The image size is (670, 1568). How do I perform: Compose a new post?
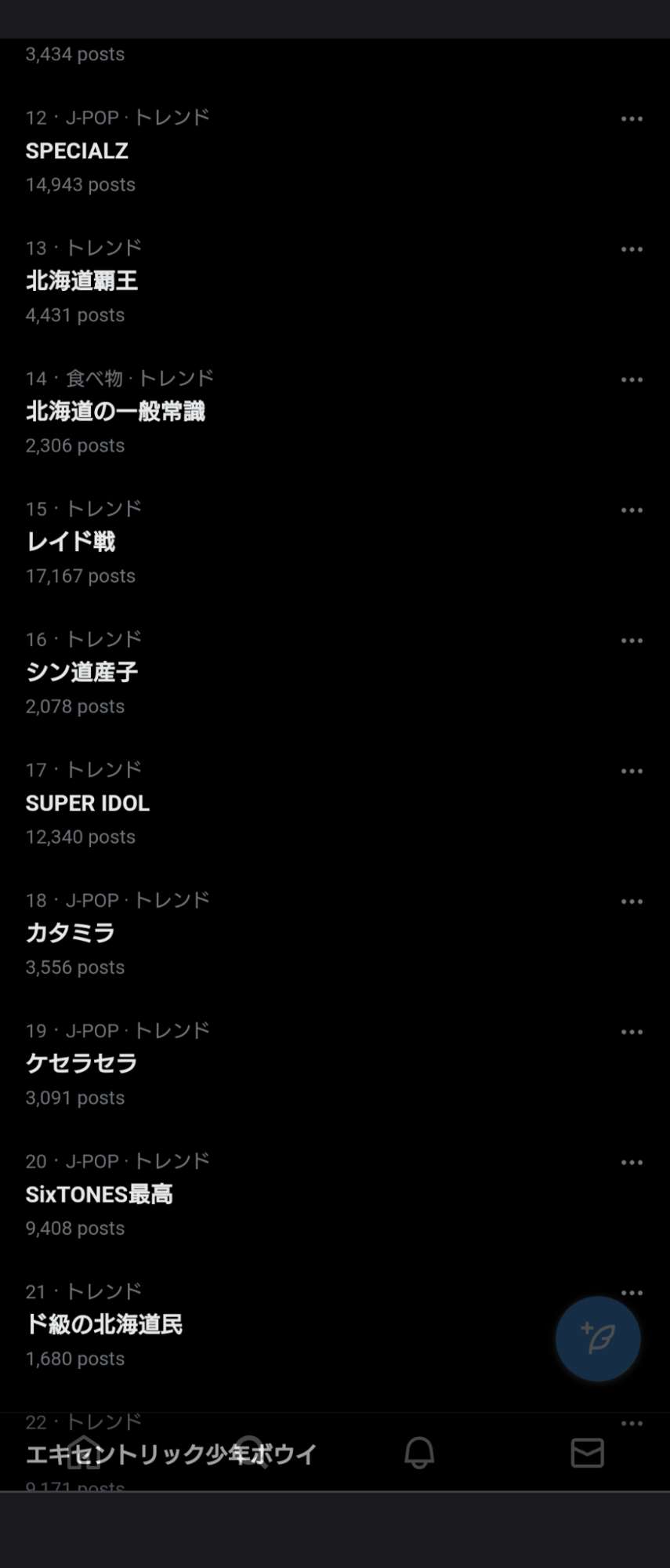pos(598,1338)
